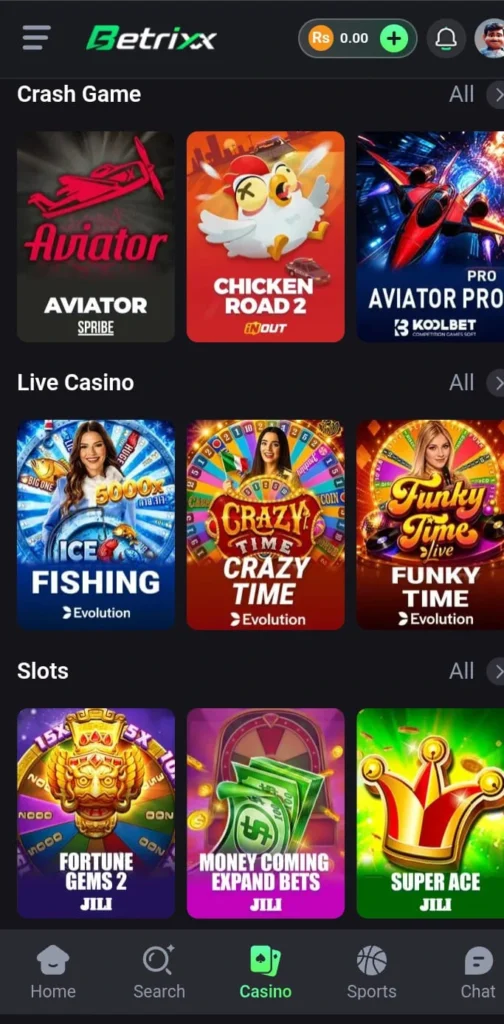Image resolution: width=504 pixels, height=1024 pixels.
Task: Launch Crazy Time by Evolution
Action: coord(266,525)
